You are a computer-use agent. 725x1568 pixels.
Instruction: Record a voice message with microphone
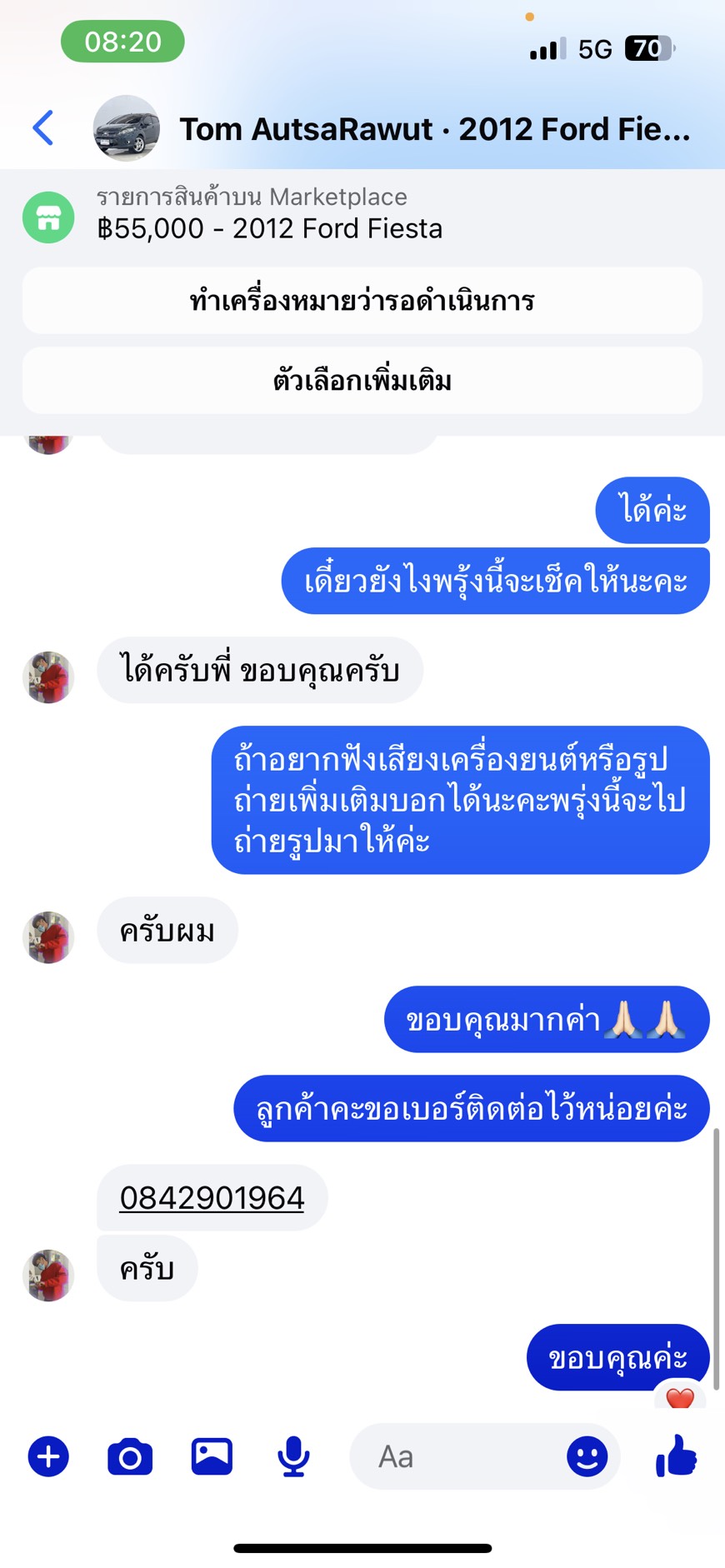pyautogui.click(x=293, y=1456)
